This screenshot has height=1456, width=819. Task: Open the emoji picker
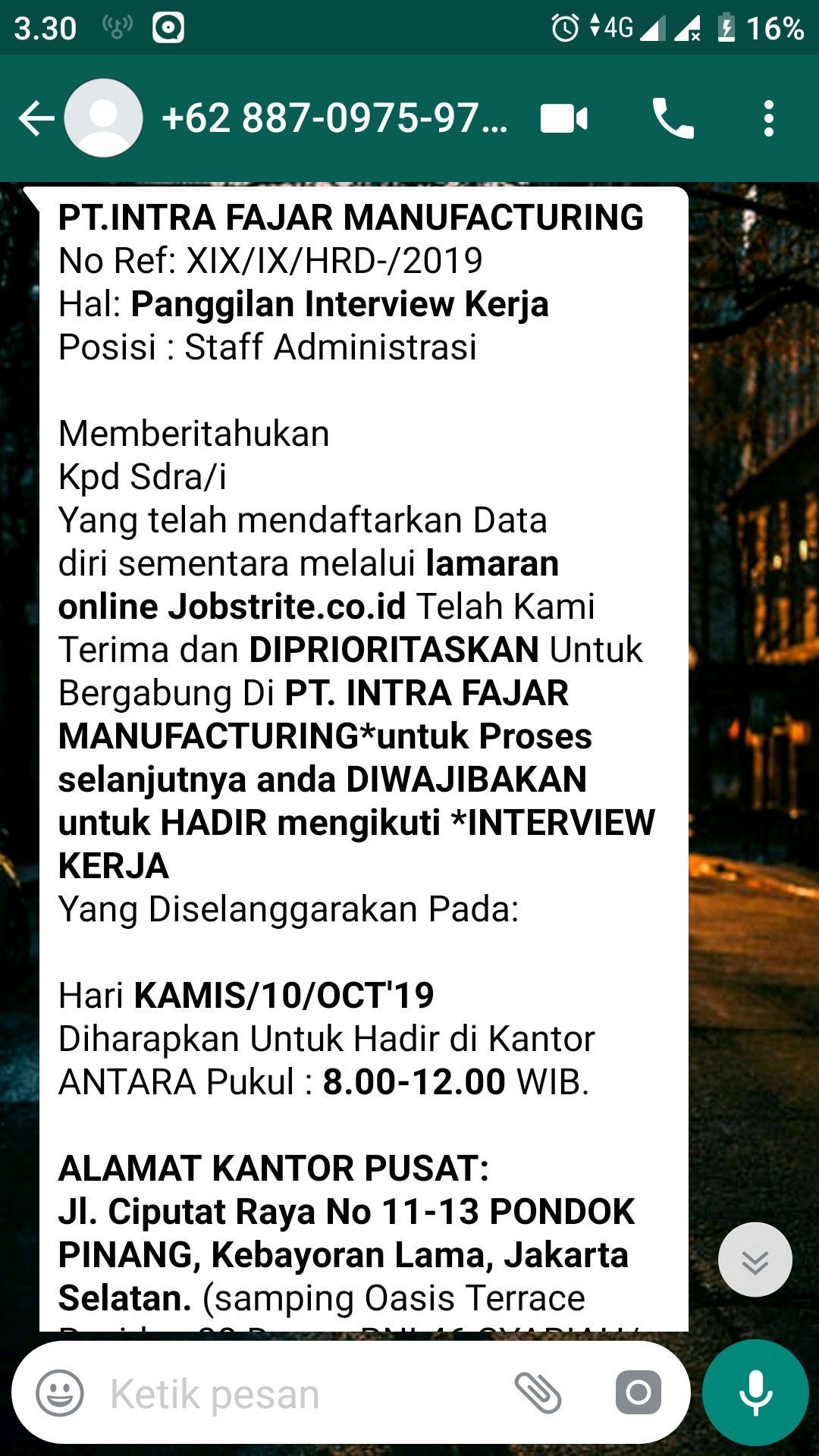click(60, 1393)
